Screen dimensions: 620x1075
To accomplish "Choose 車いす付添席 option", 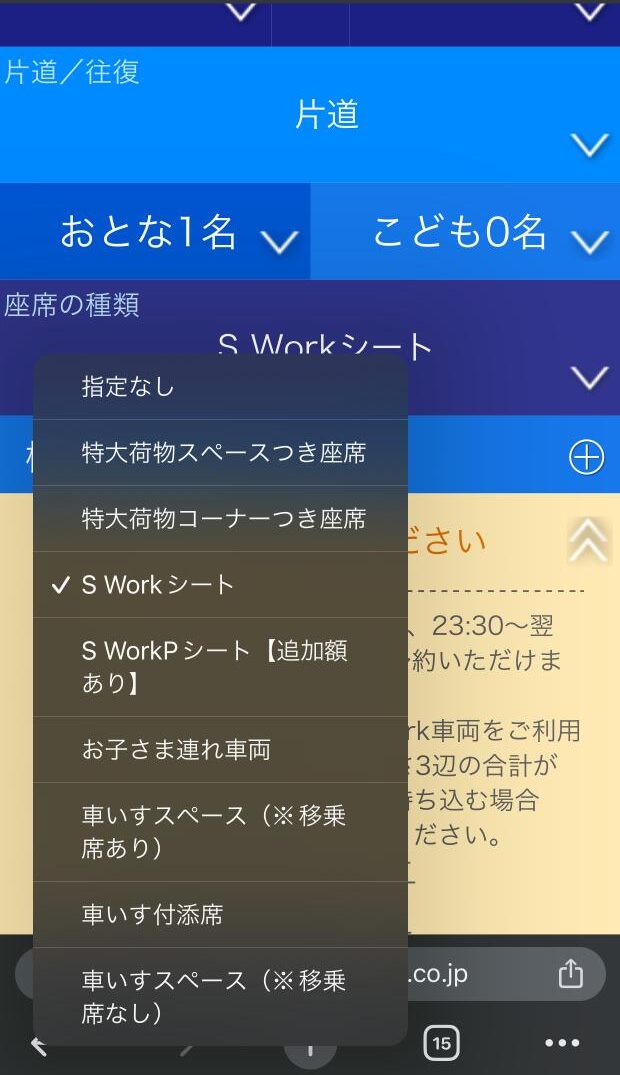I will point(220,915).
